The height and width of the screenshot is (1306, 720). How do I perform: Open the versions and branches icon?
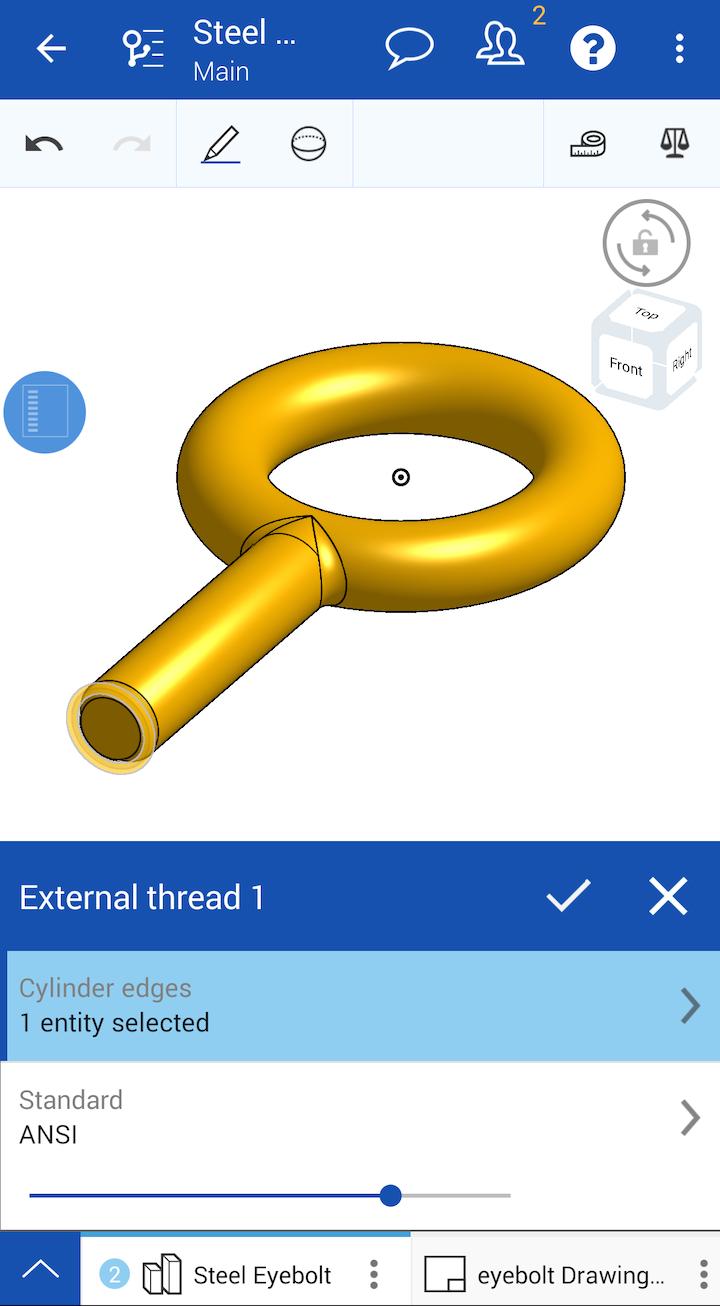coord(143,48)
